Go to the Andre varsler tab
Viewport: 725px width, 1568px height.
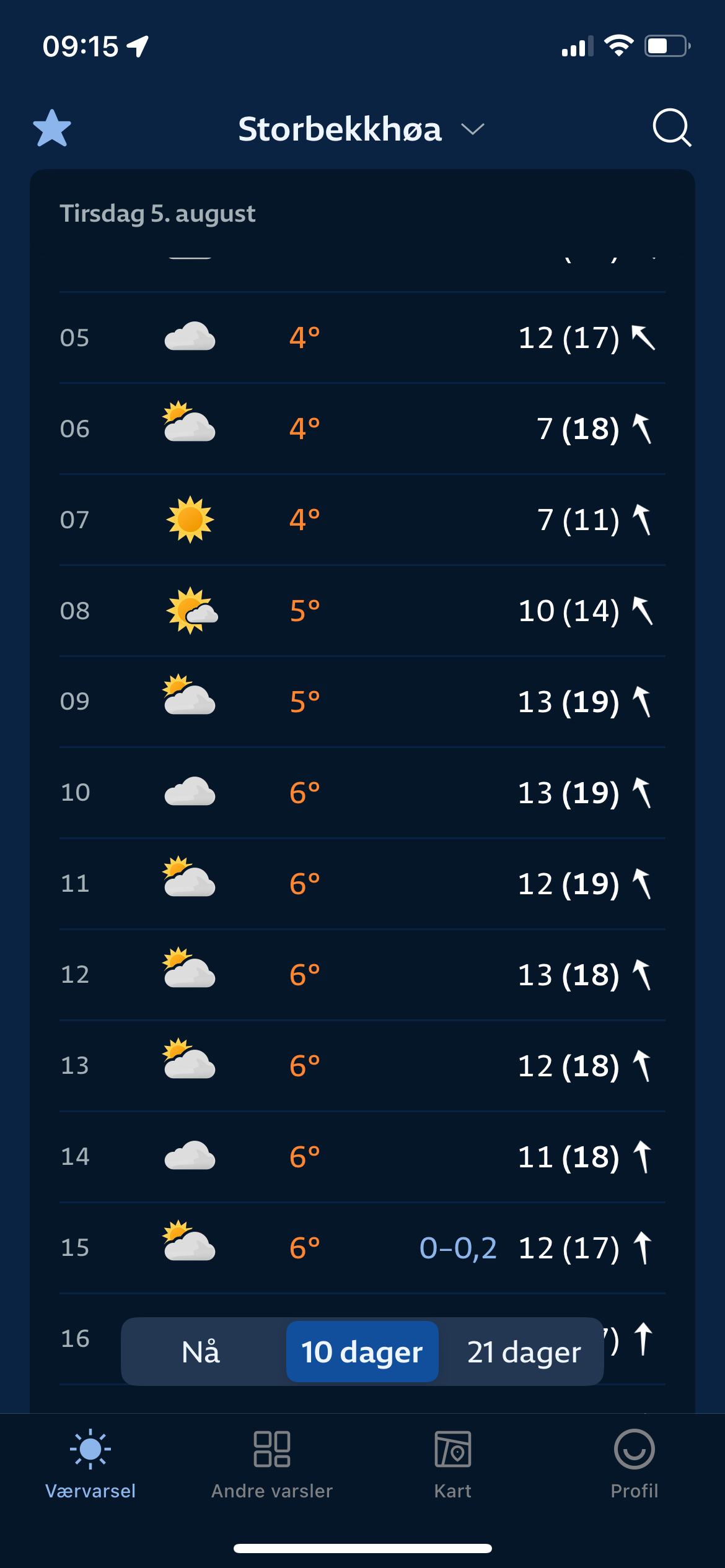point(272,1465)
